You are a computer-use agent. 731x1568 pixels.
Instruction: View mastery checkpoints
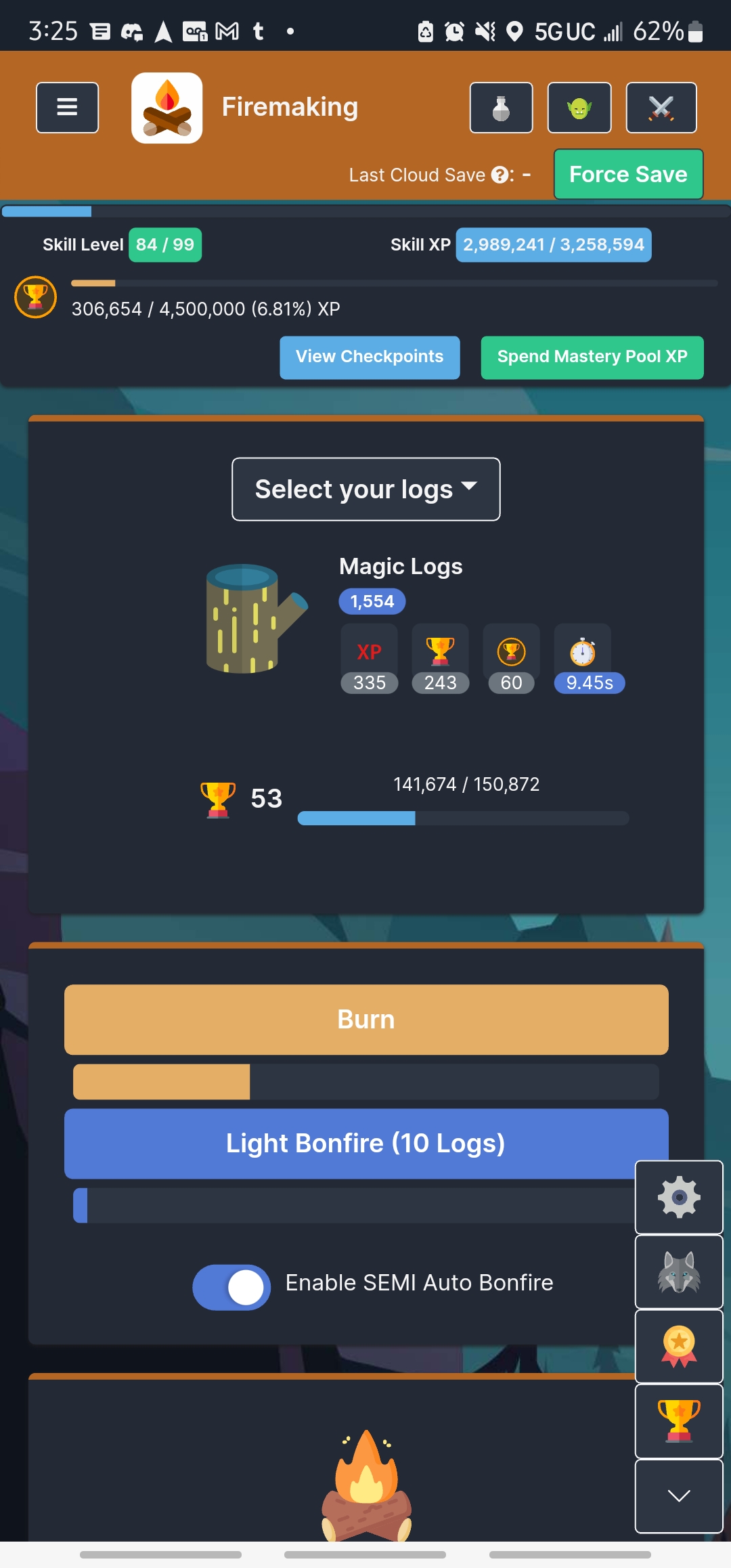(x=370, y=357)
